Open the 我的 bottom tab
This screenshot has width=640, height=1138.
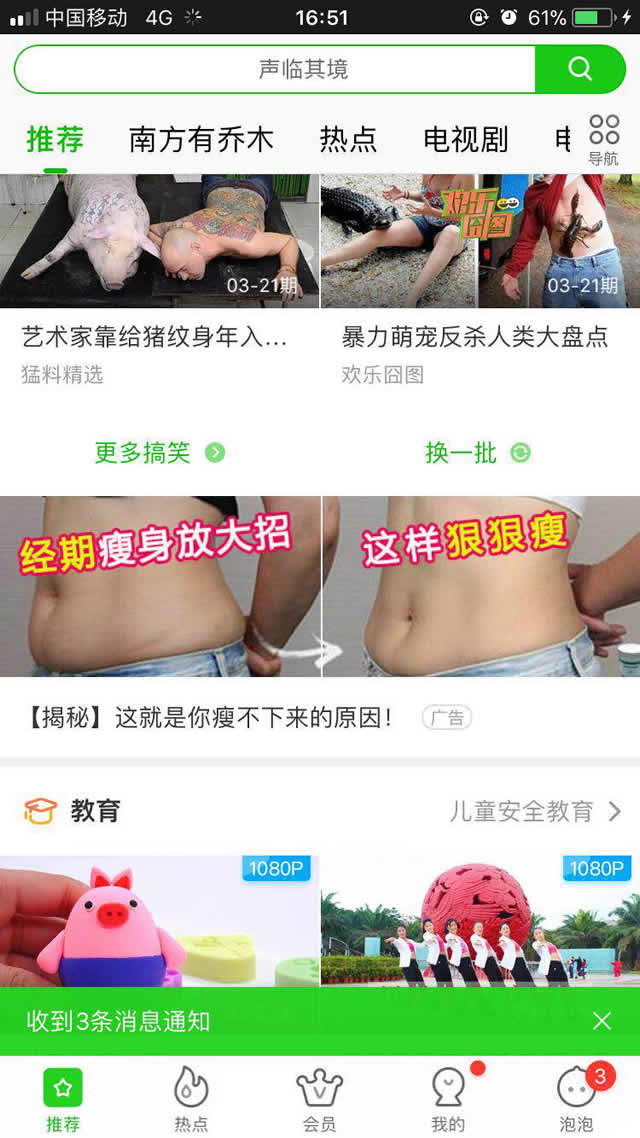(448, 1098)
